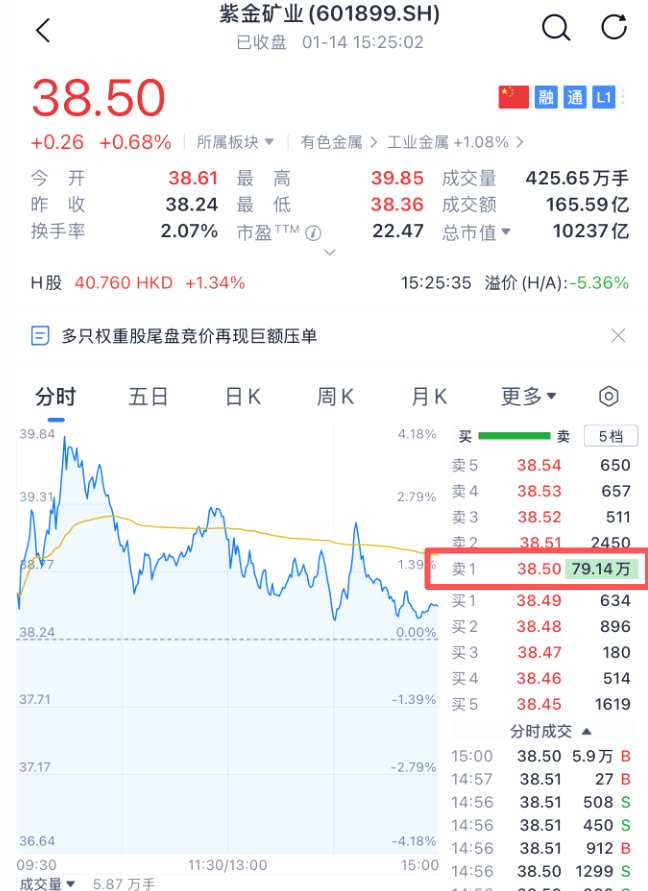Open the 更多 chart options dropdown
The width and height of the screenshot is (648, 891).
528,397
